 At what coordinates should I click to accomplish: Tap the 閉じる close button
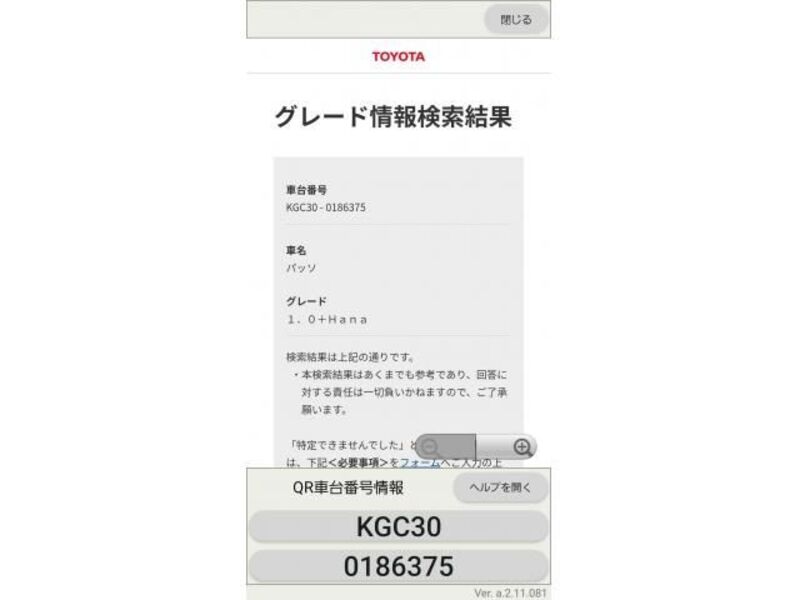[516, 20]
